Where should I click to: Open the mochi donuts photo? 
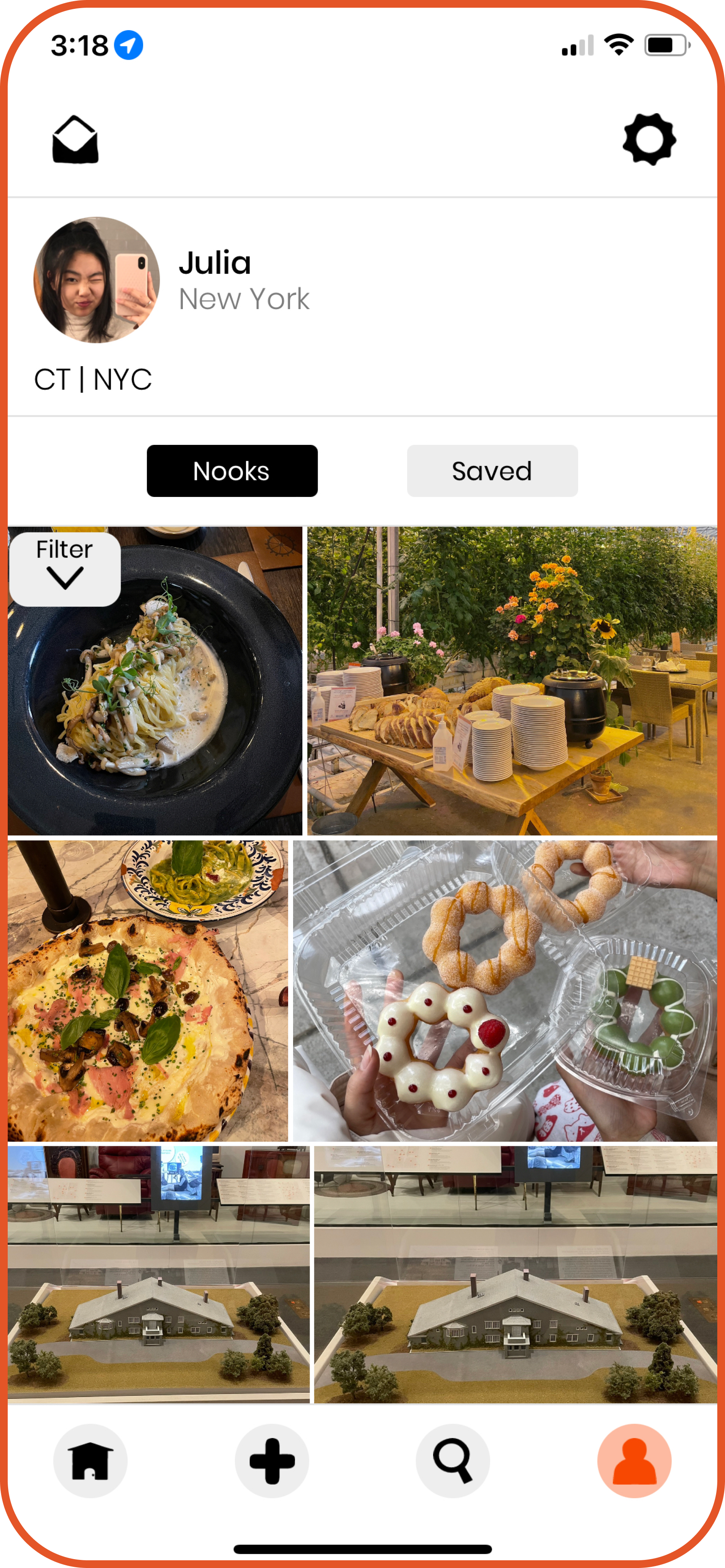coord(505,990)
